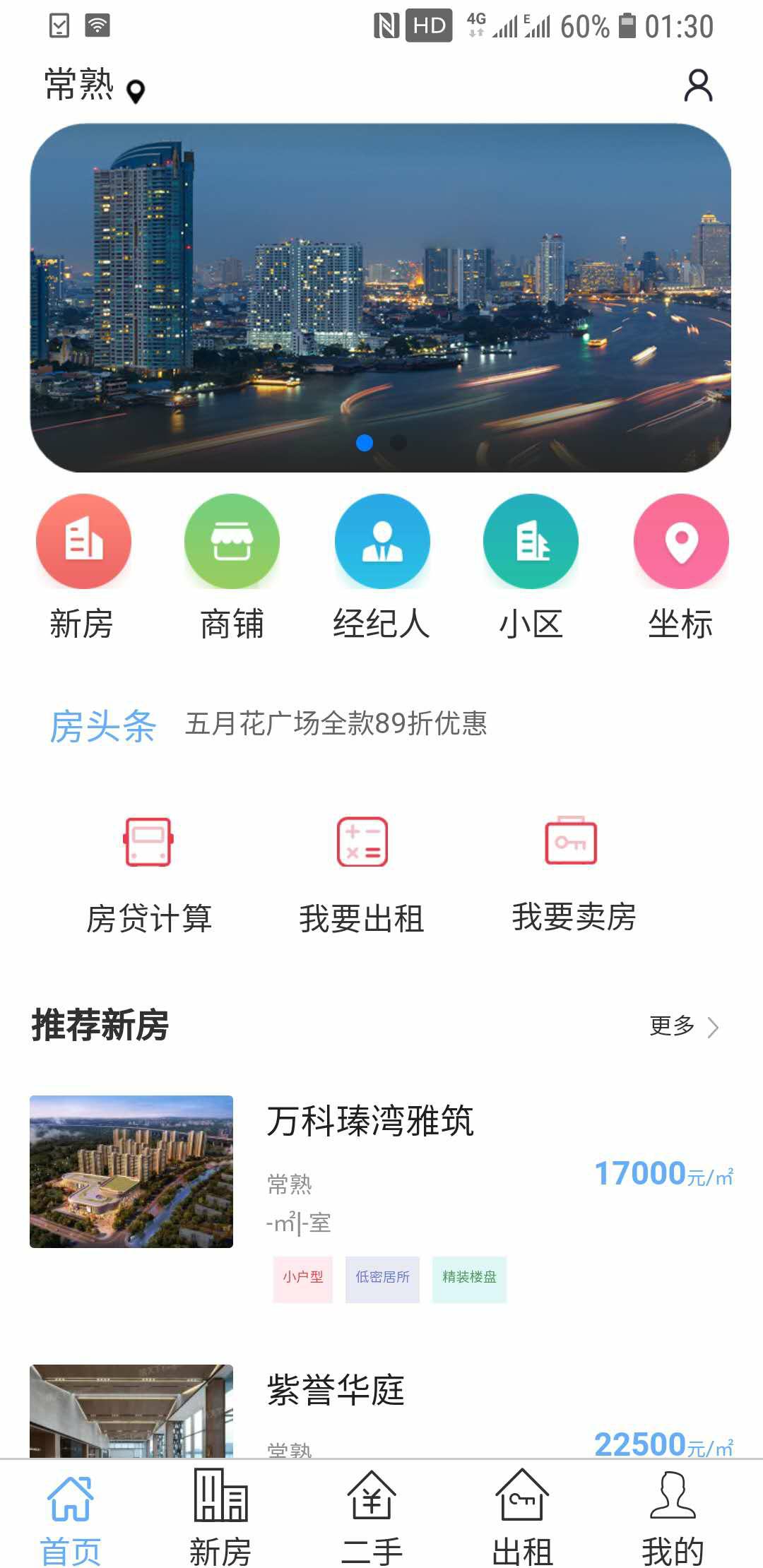Open the city skyline banner
This screenshot has width=763, height=1568.
pyautogui.click(x=381, y=297)
